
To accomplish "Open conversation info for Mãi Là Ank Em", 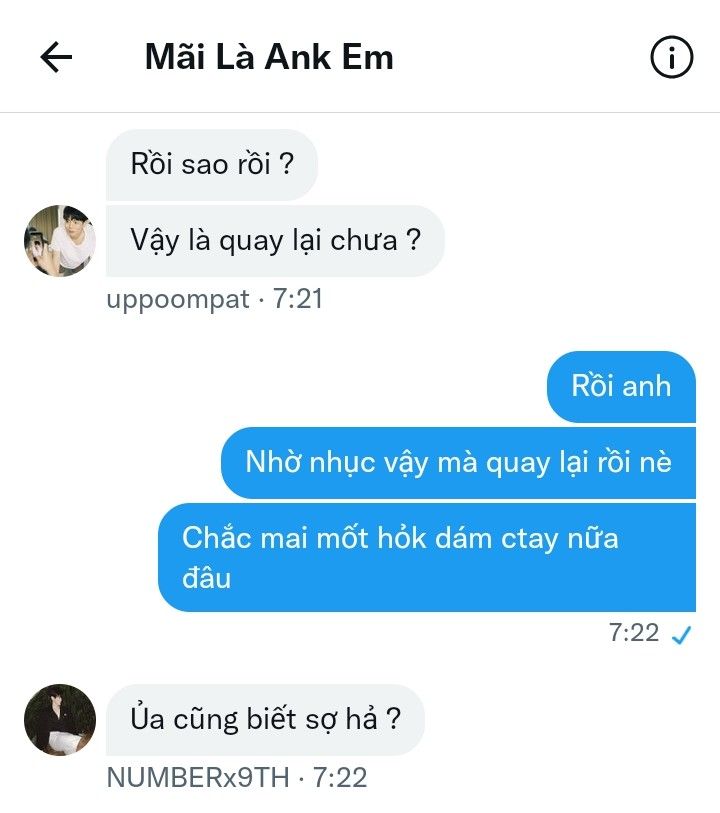I will [671, 58].
